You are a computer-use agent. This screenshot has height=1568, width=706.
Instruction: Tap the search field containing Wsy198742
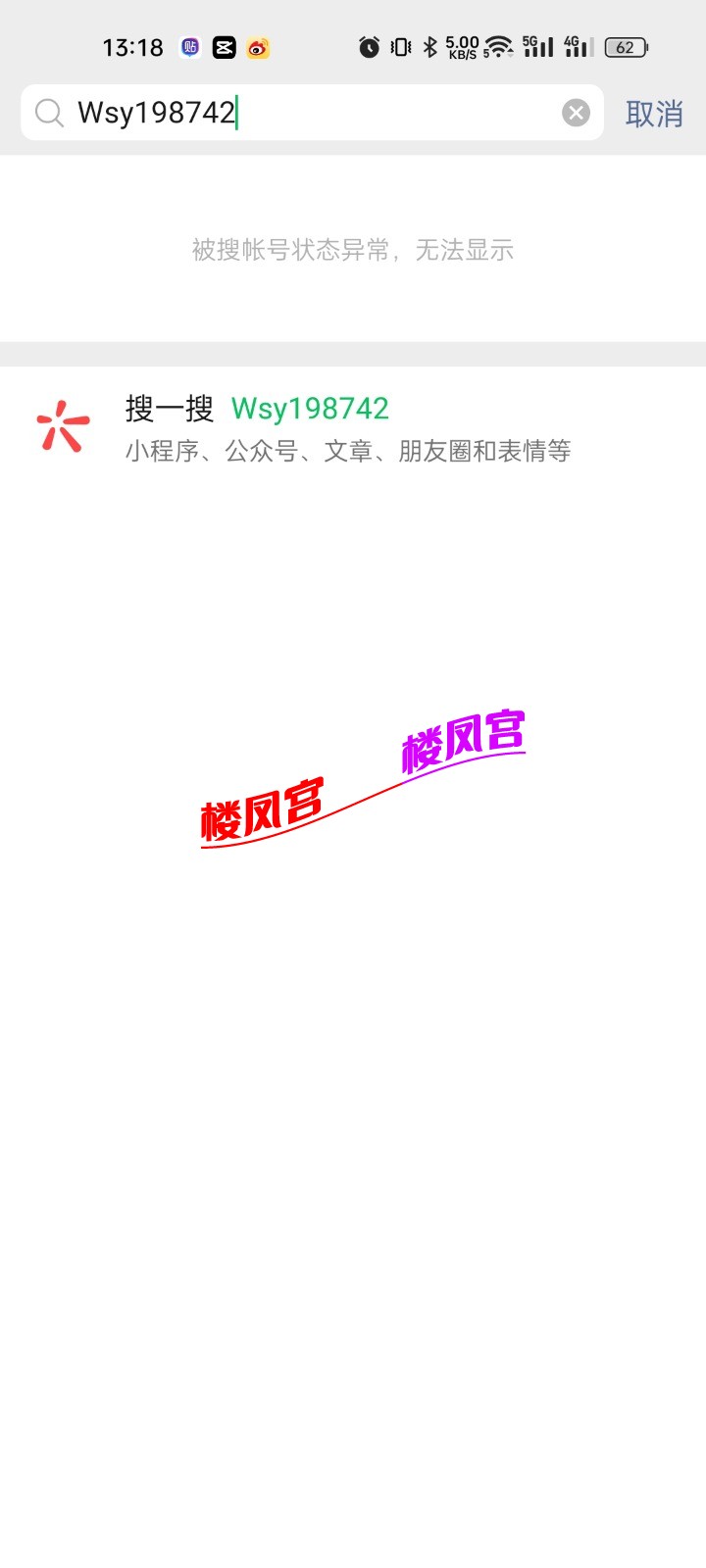pyautogui.click(x=294, y=113)
